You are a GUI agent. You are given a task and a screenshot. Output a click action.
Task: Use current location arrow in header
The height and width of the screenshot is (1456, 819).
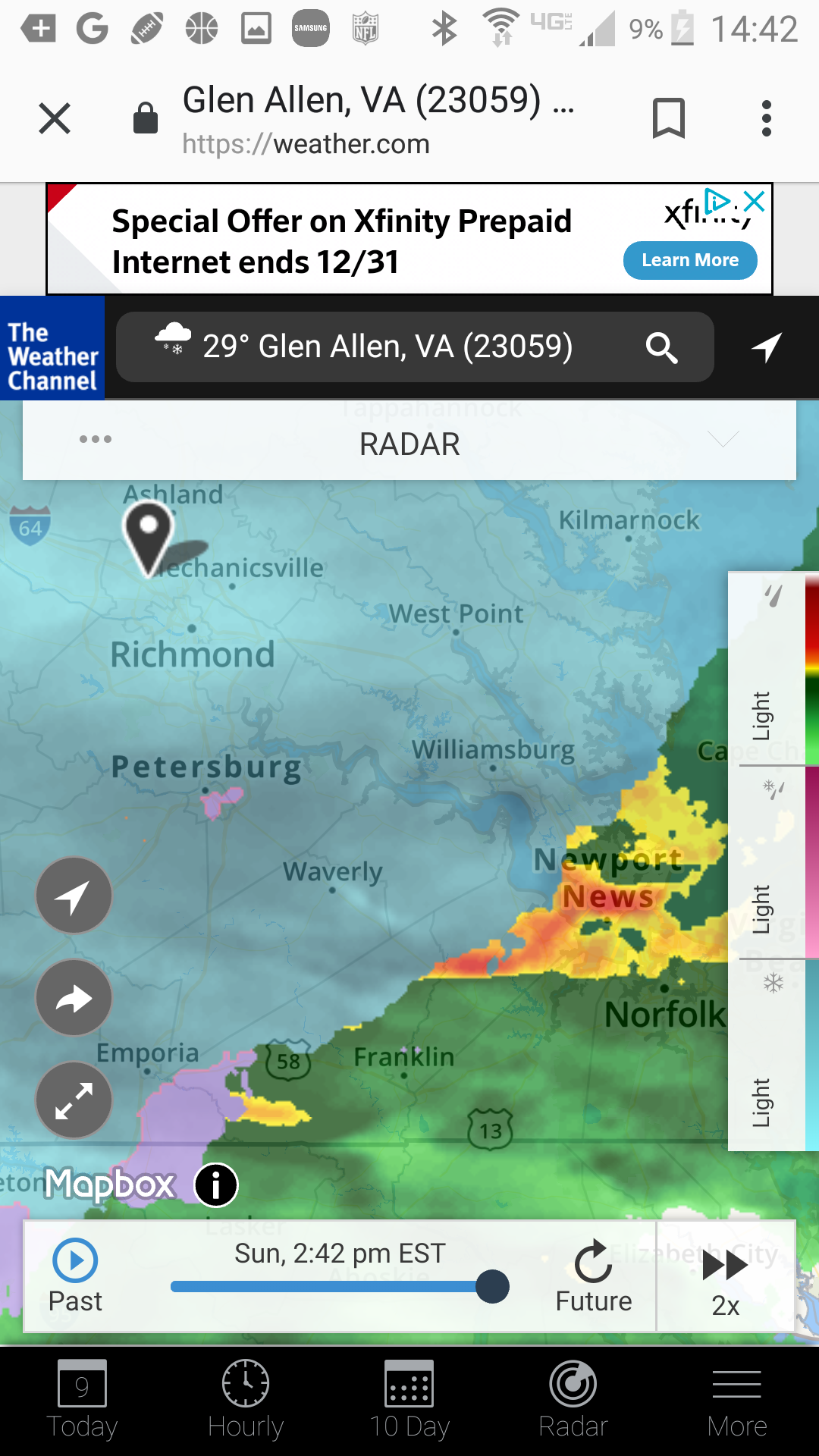click(767, 347)
